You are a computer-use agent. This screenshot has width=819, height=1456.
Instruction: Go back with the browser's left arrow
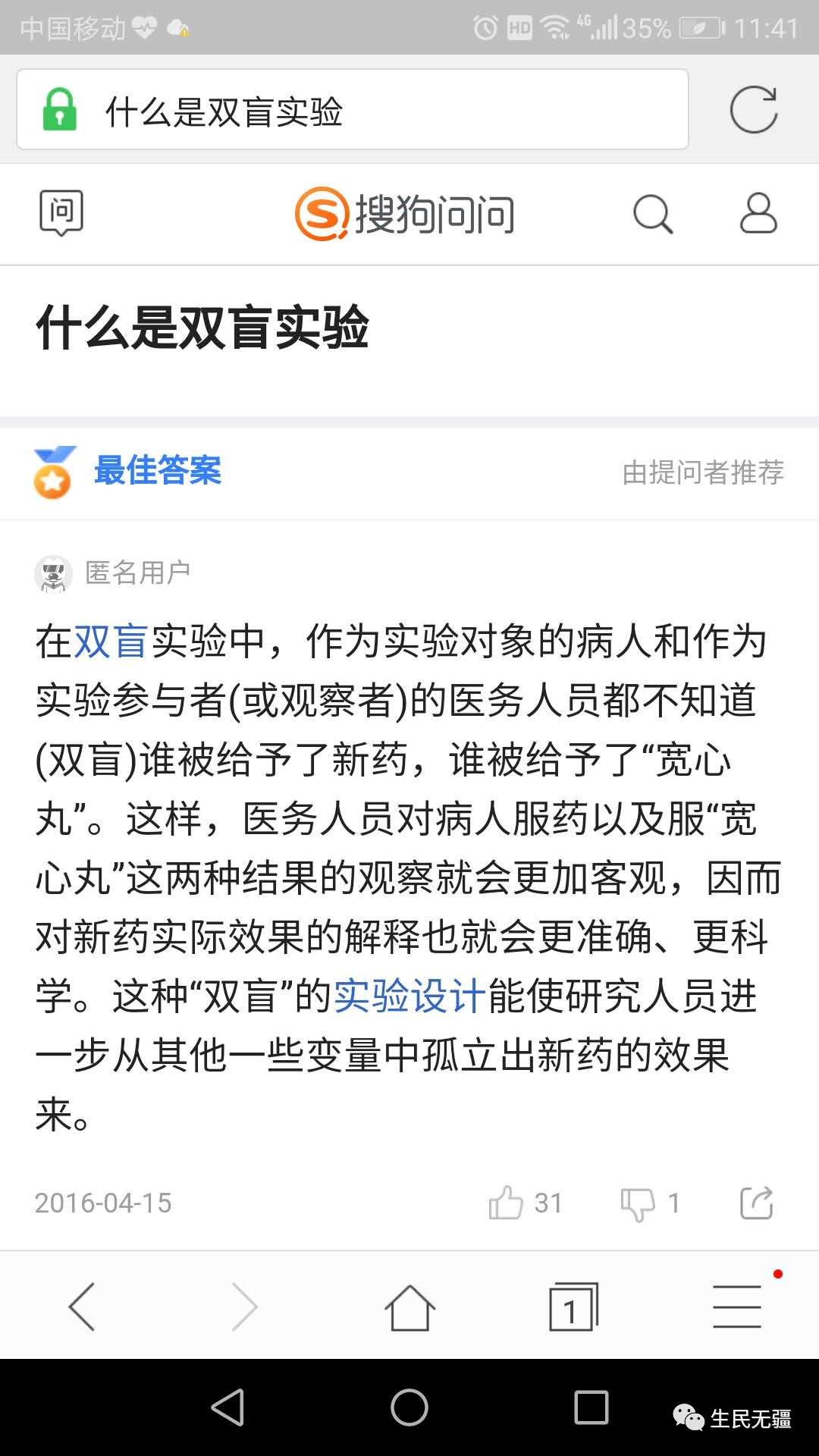tap(82, 1306)
